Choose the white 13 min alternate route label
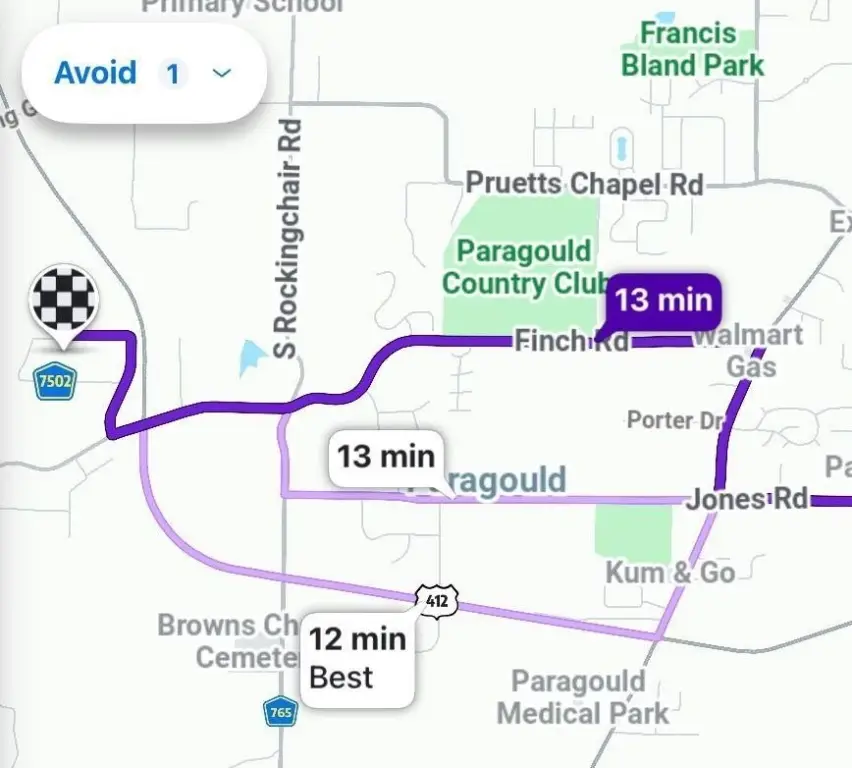 tap(385, 457)
